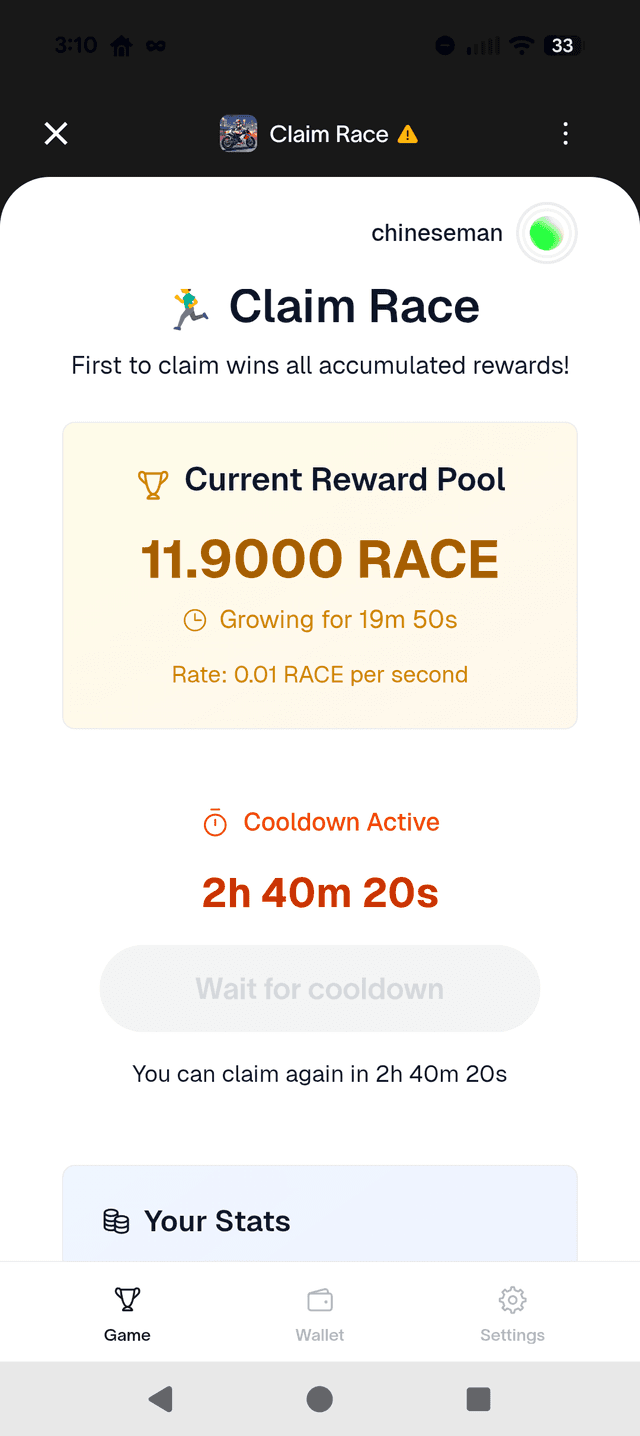The image size is (640, 1436).
Task: Tap the Wait for cooldown button
Action: [x=320, y=989]
